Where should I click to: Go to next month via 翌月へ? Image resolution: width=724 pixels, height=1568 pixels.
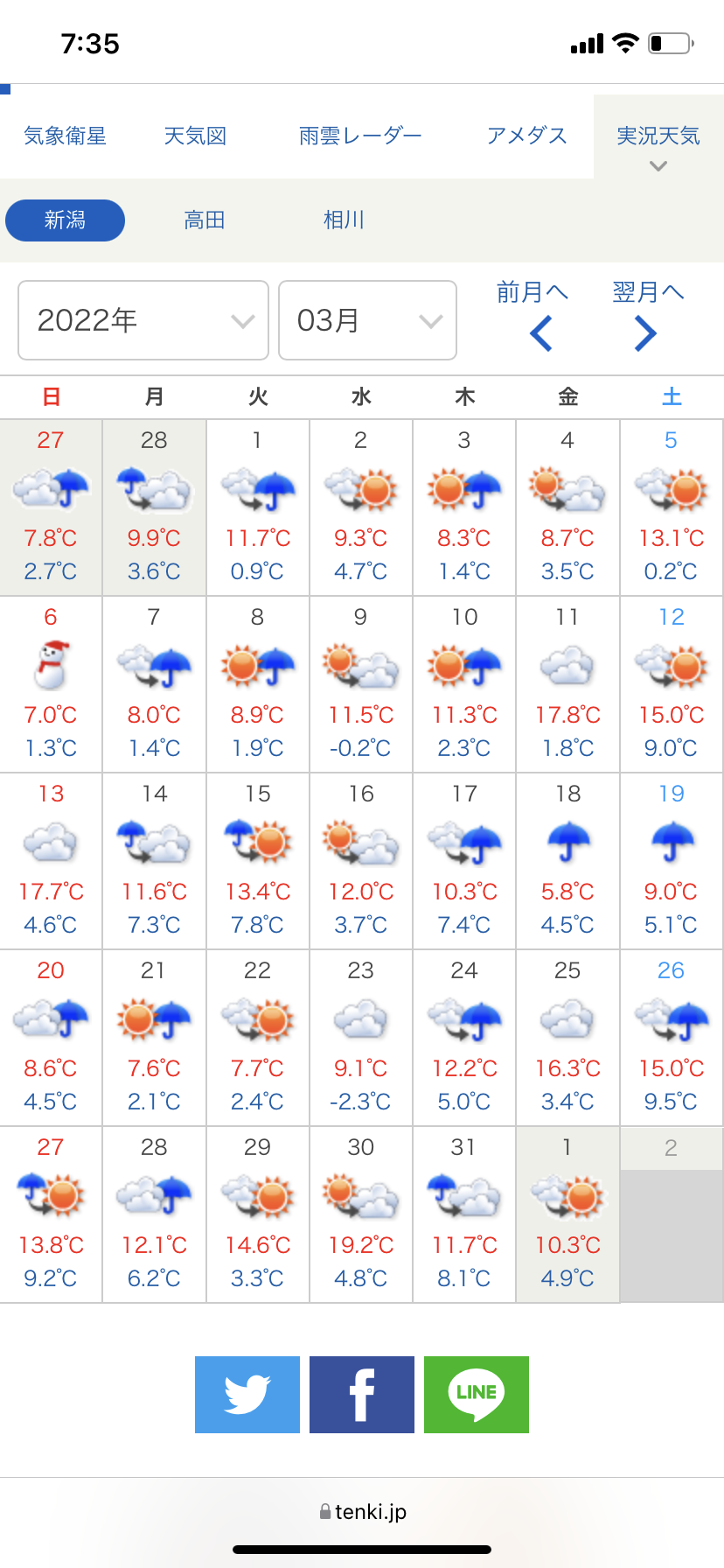pos(648,315)
